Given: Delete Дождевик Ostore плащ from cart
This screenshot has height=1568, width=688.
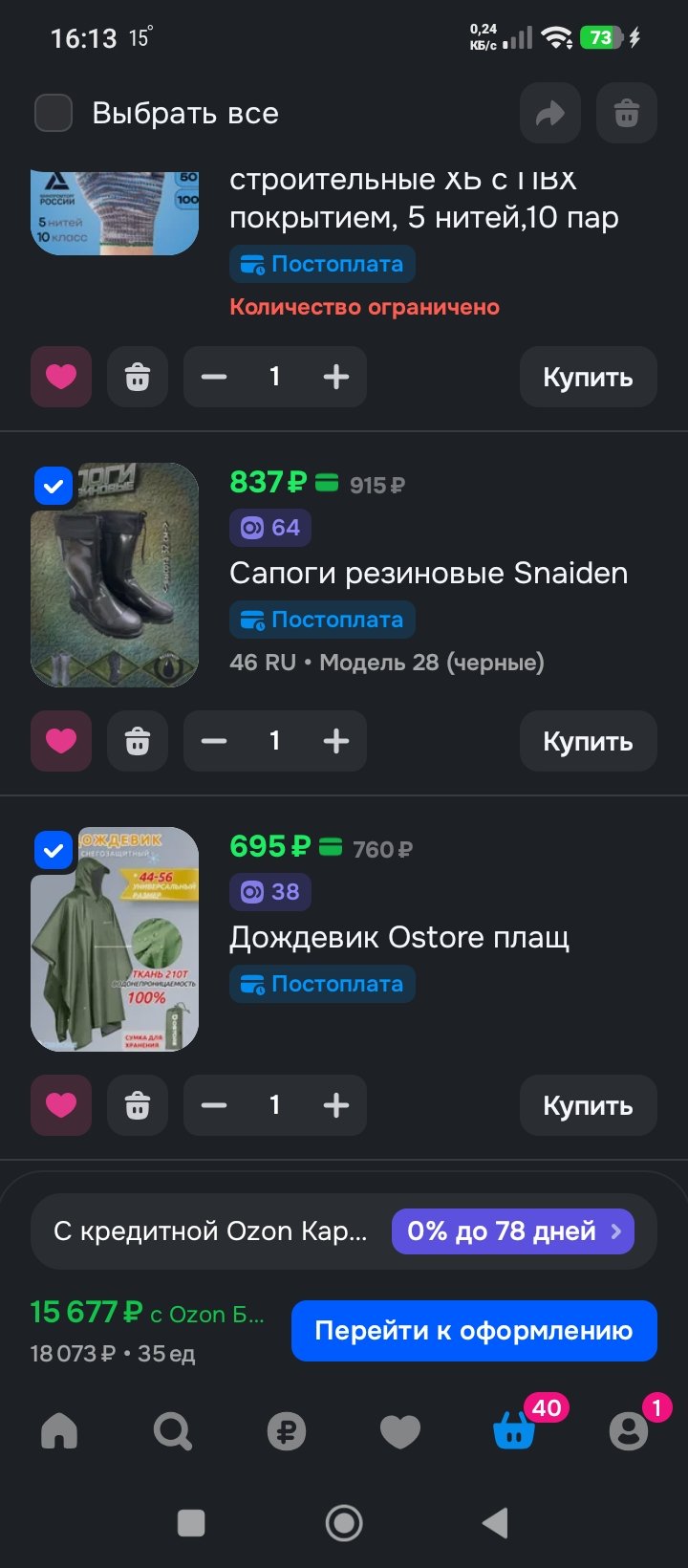Looking at the screenshot, I should point(138,1105).
